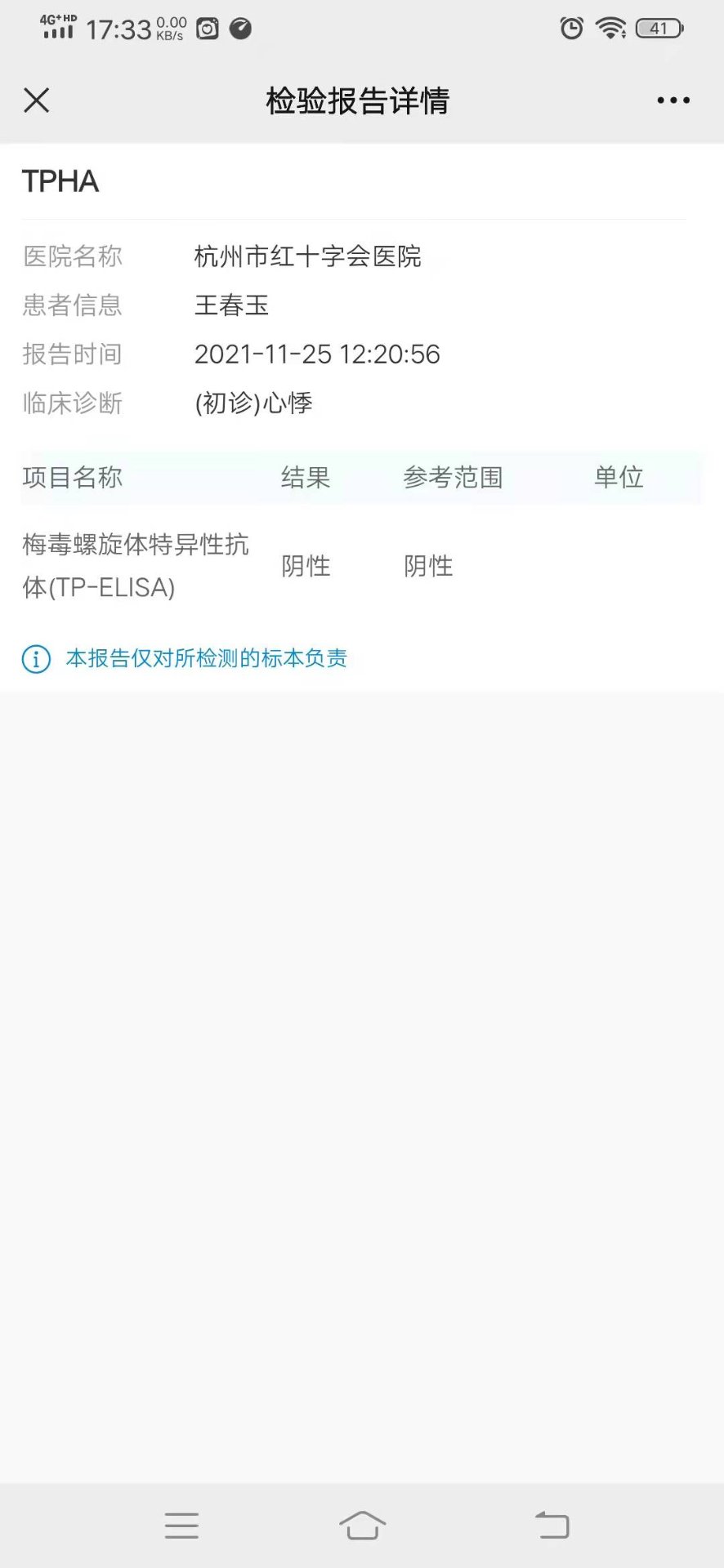Open the three-dot more options menu

[x=673, y=100]
